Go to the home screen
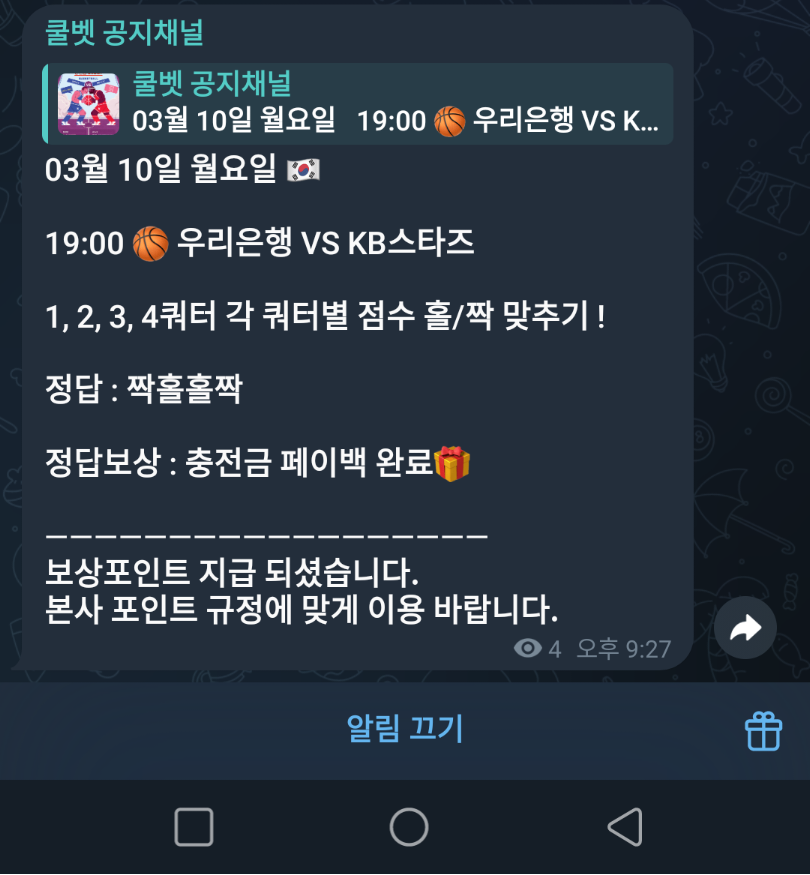This screenshot has height=875, width=810. [408, 827]
